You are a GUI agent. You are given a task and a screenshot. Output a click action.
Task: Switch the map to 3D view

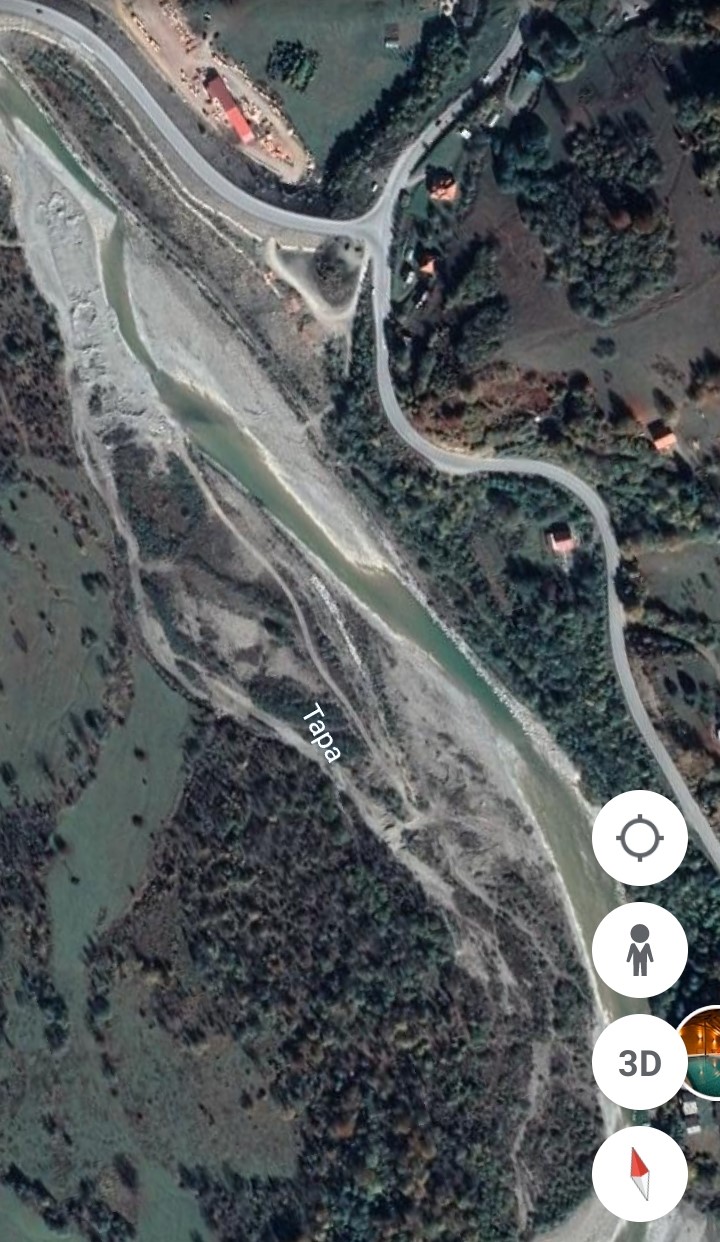(x=640, y=1062)
